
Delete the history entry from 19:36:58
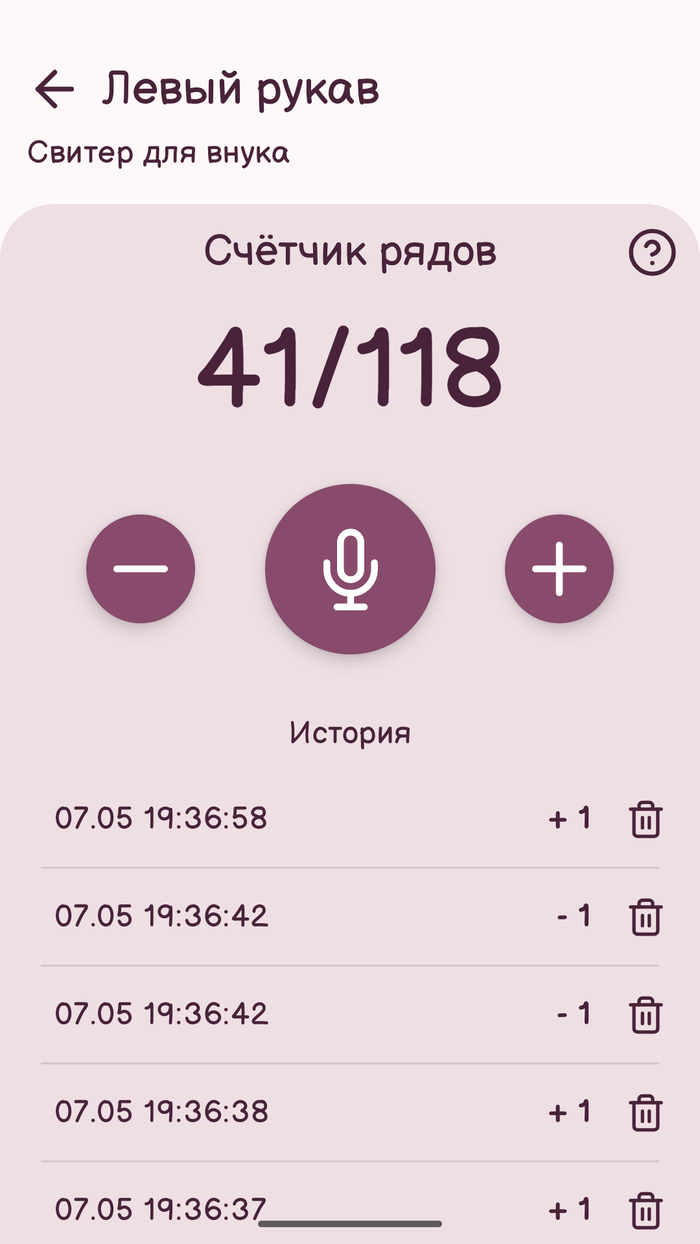(646, 819)
